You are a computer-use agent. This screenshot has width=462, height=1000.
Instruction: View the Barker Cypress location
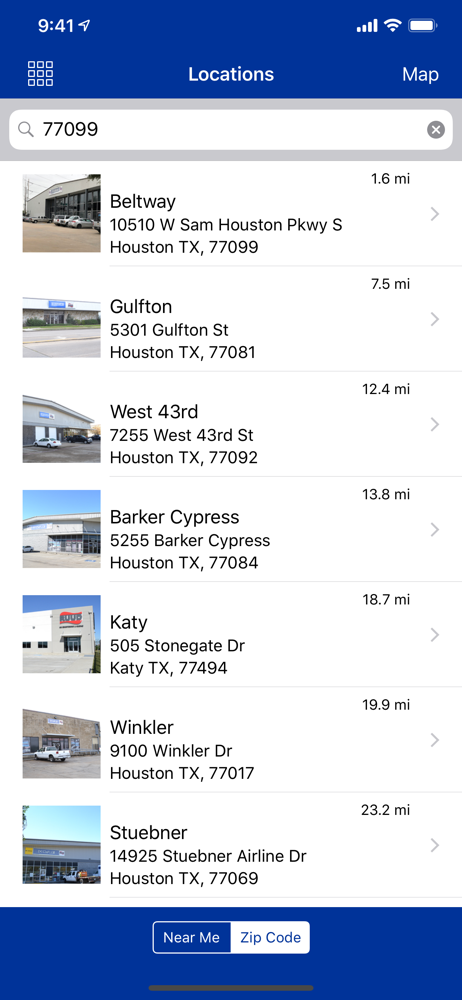pyautogui.click(x=231, y=529)
